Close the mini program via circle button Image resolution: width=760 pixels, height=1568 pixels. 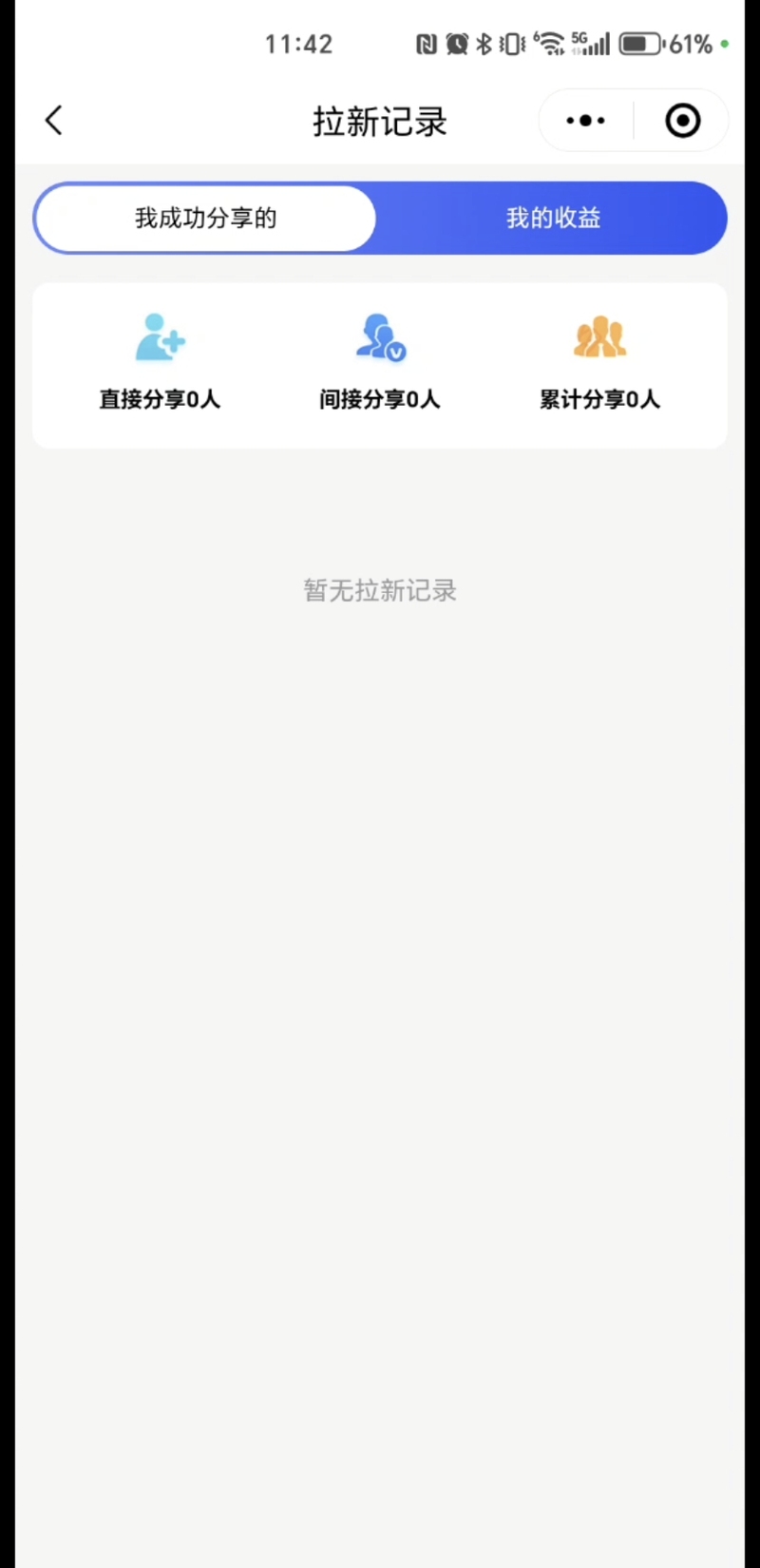[x=682, y=121]
